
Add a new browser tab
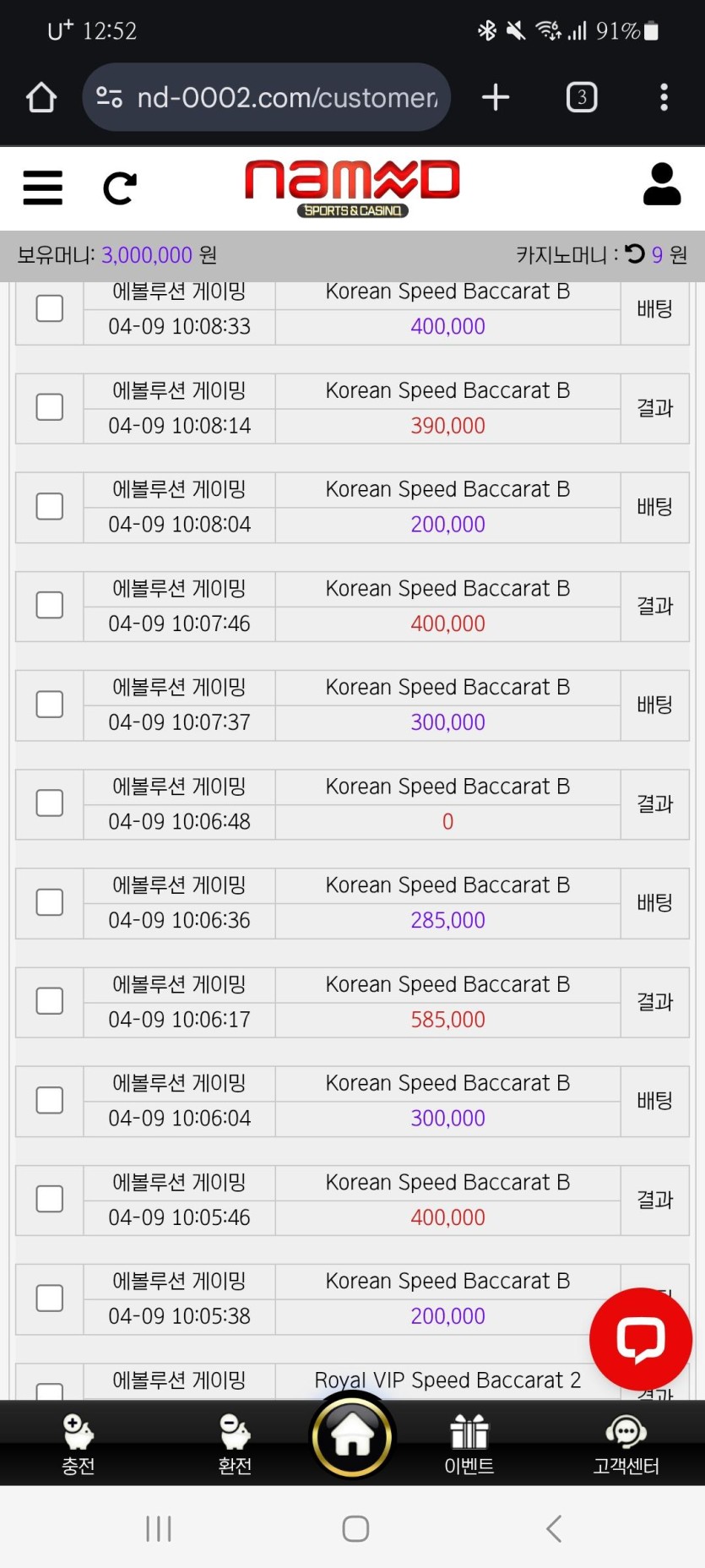496,98
